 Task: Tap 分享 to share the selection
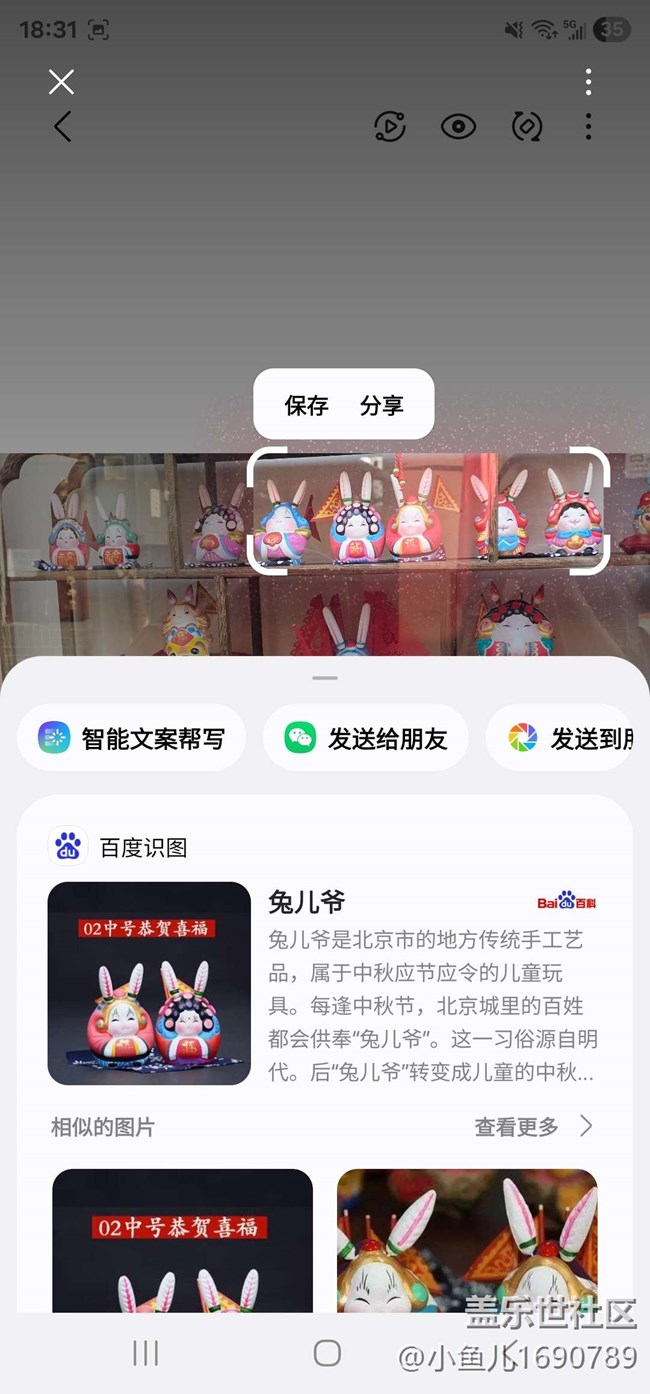pyautogui.click(x=382, y=405)
